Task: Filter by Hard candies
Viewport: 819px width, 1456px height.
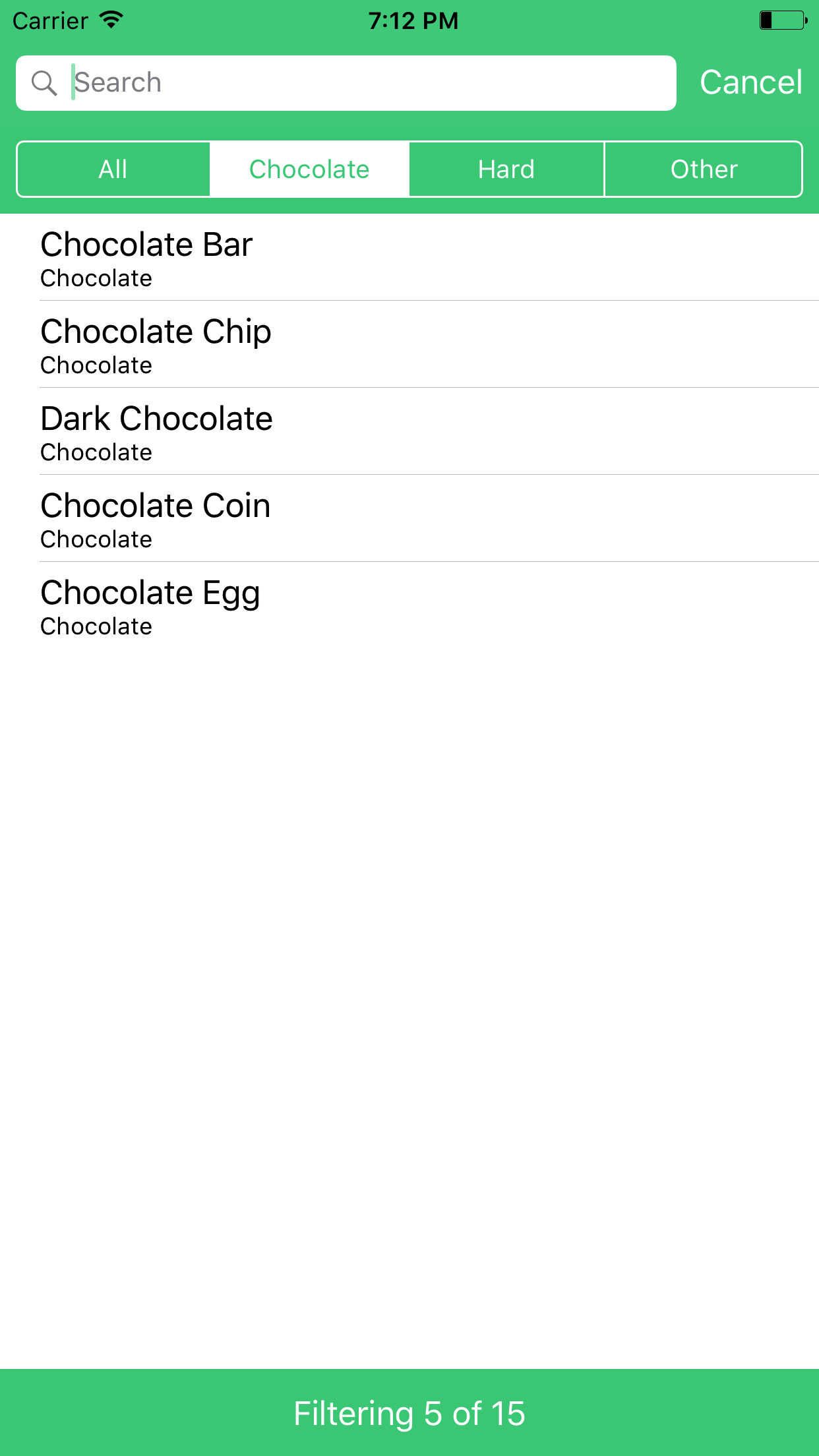Action: [x=506, y=169]
